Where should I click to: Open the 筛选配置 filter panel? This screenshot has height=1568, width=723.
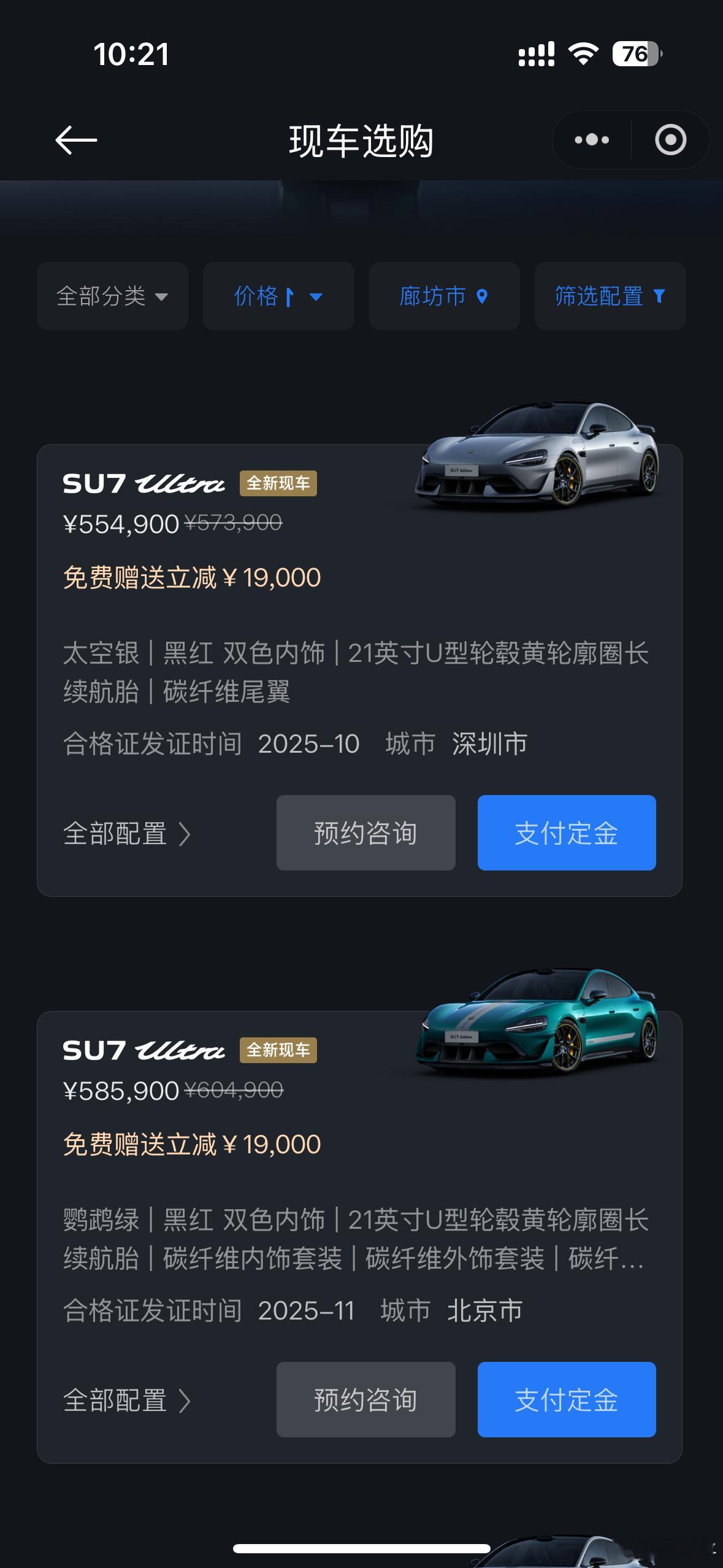tap(609, 296)
